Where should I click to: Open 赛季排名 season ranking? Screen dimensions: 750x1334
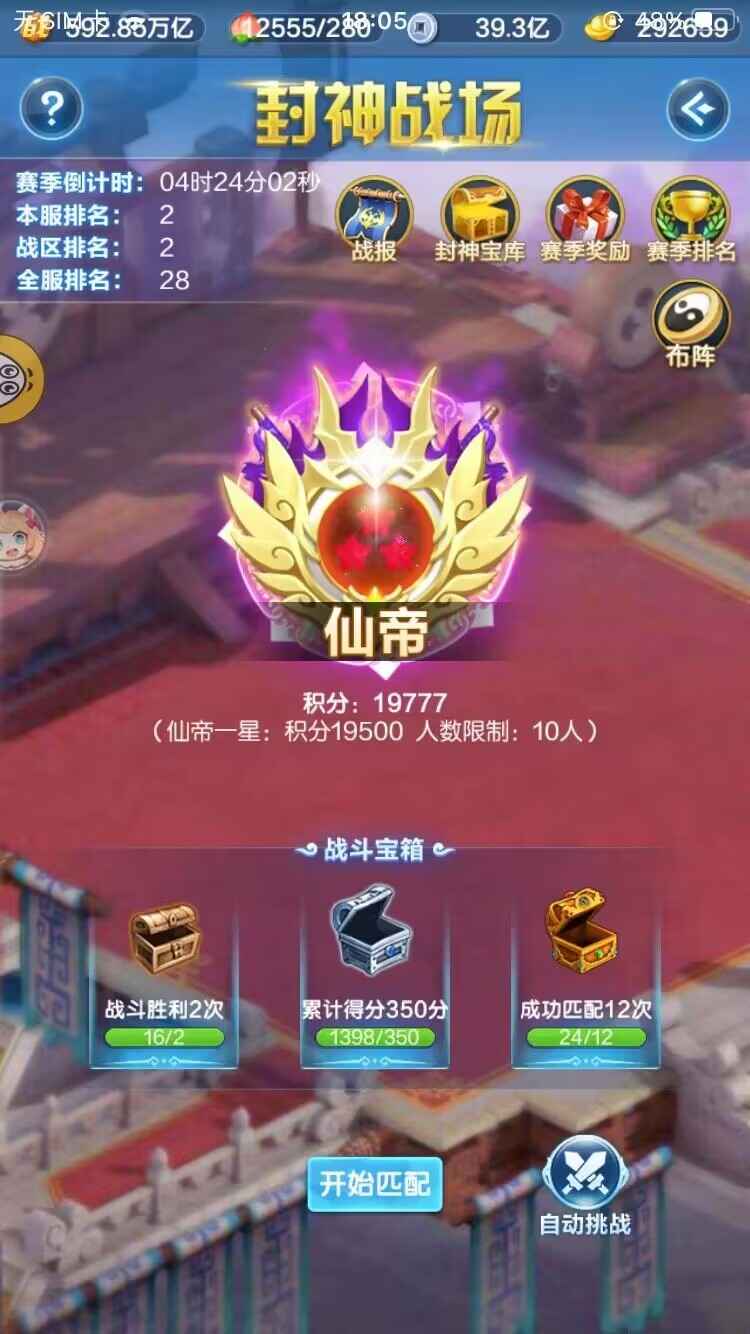pos(690,218)
